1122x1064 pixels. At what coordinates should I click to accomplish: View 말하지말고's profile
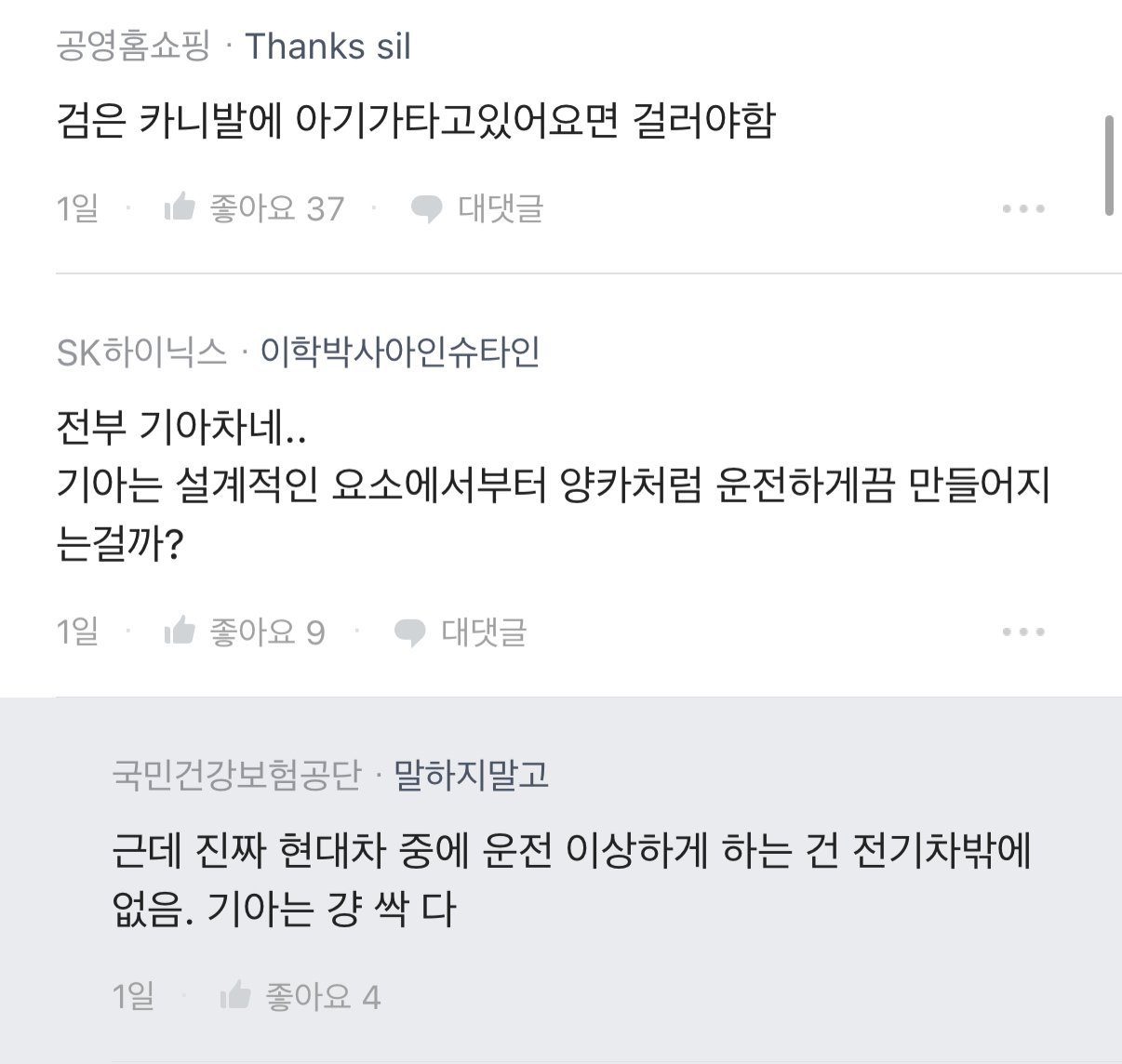point(472,775)
